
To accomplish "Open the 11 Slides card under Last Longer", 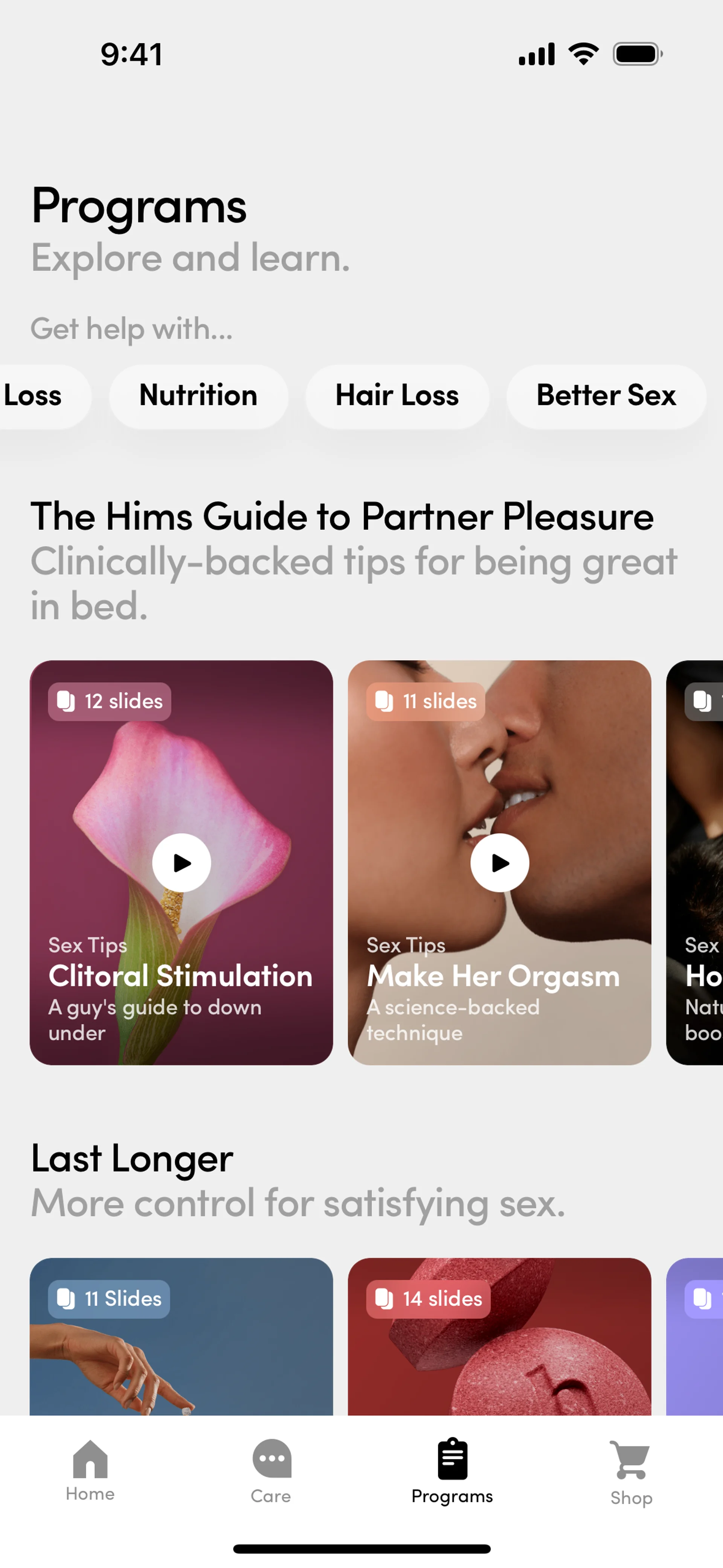I will click(x=182, y=1339).
